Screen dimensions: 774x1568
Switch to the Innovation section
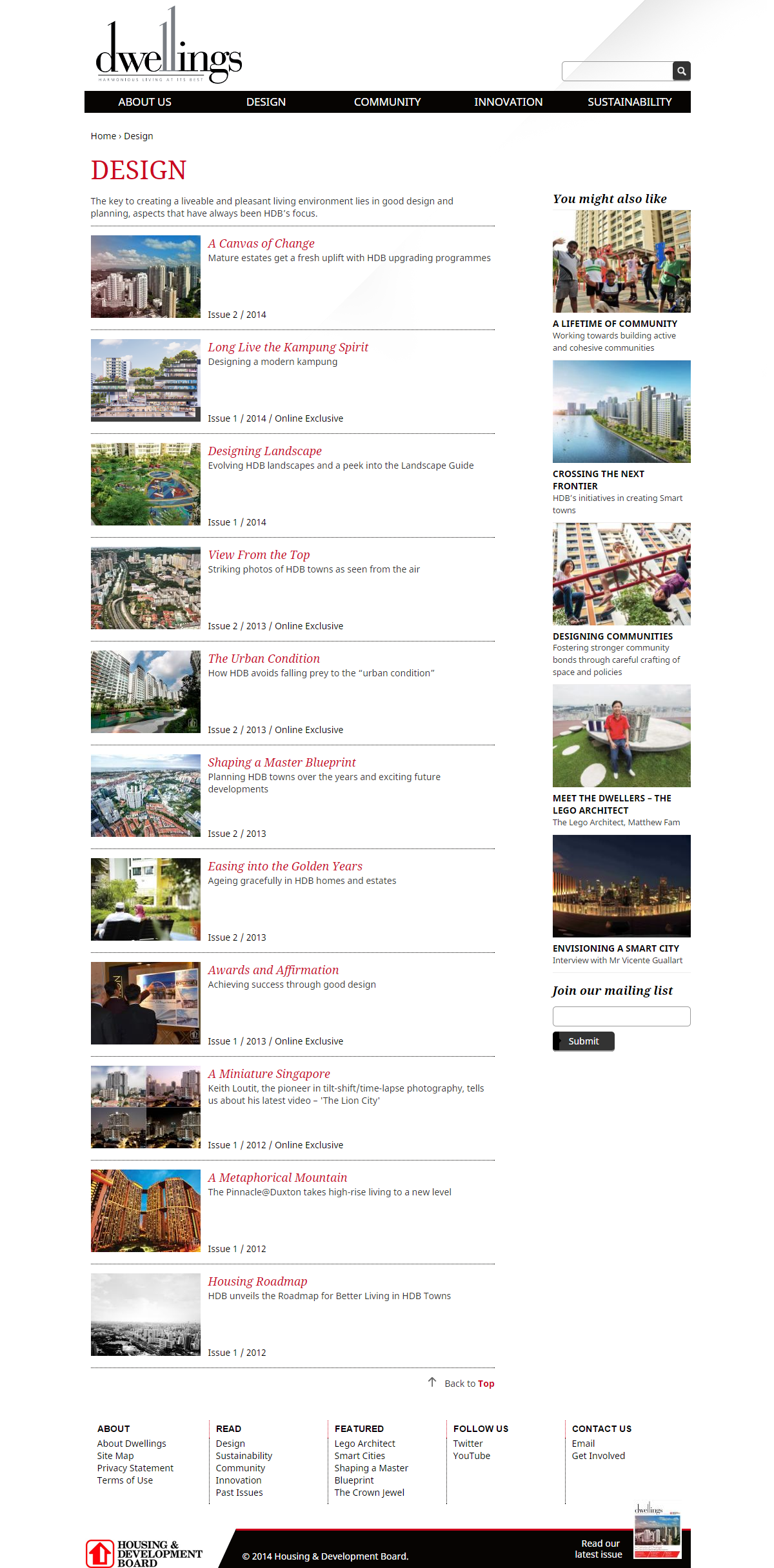click(508, 102)
